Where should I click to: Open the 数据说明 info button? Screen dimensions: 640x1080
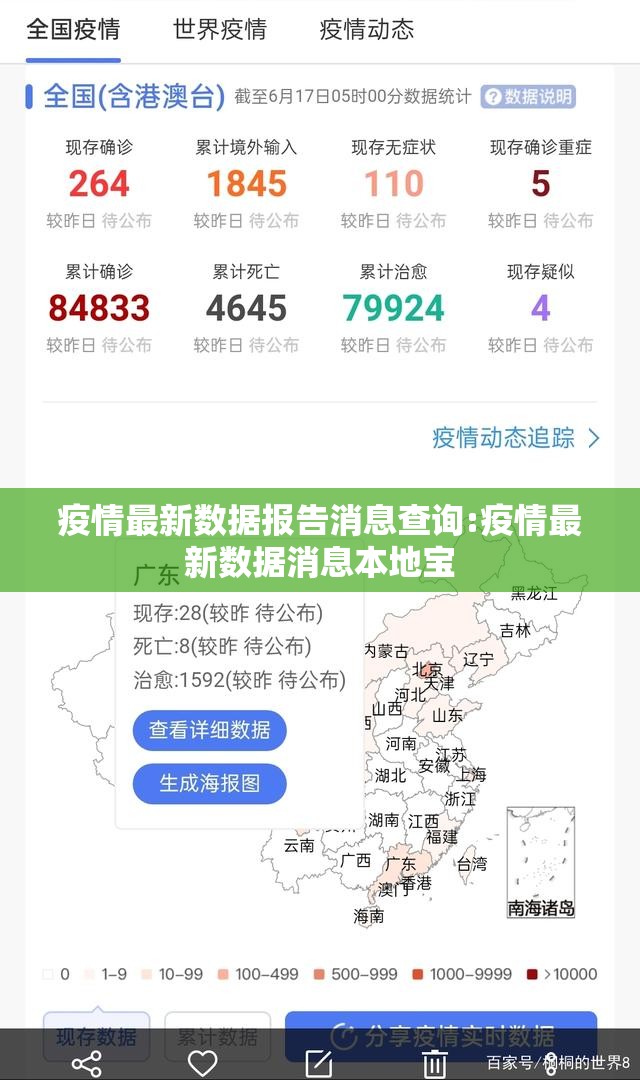point(527,96)
